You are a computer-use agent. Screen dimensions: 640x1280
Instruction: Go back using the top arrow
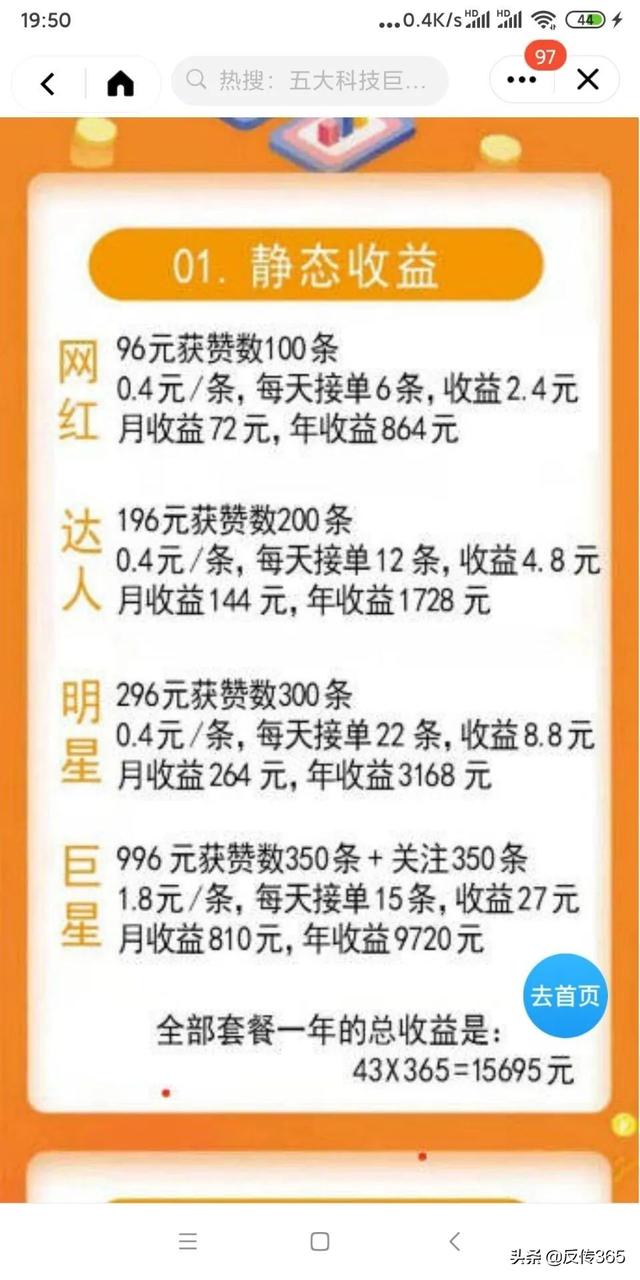[47, 83]
